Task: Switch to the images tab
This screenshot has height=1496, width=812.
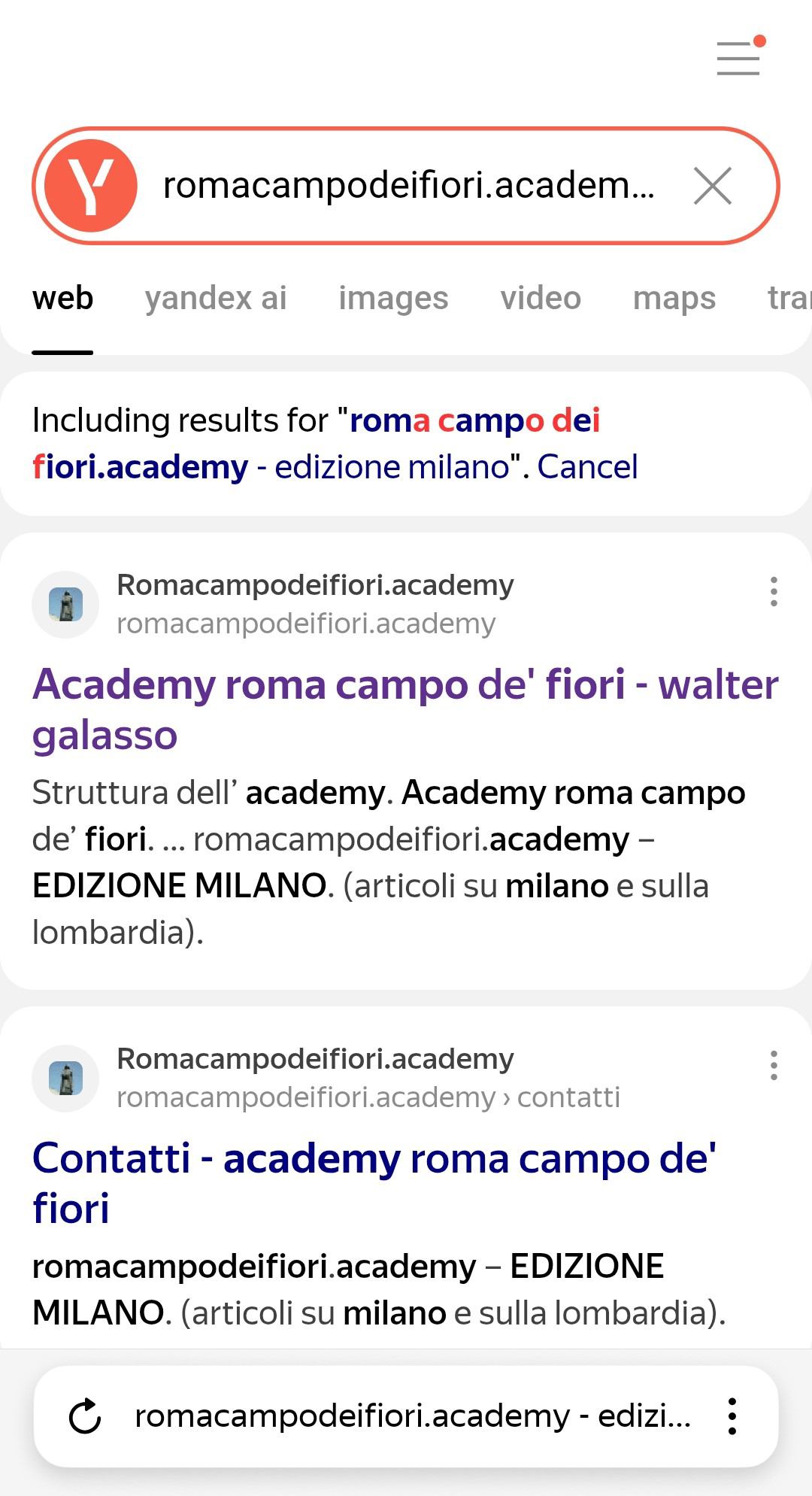Action: [x=393, y=299]
